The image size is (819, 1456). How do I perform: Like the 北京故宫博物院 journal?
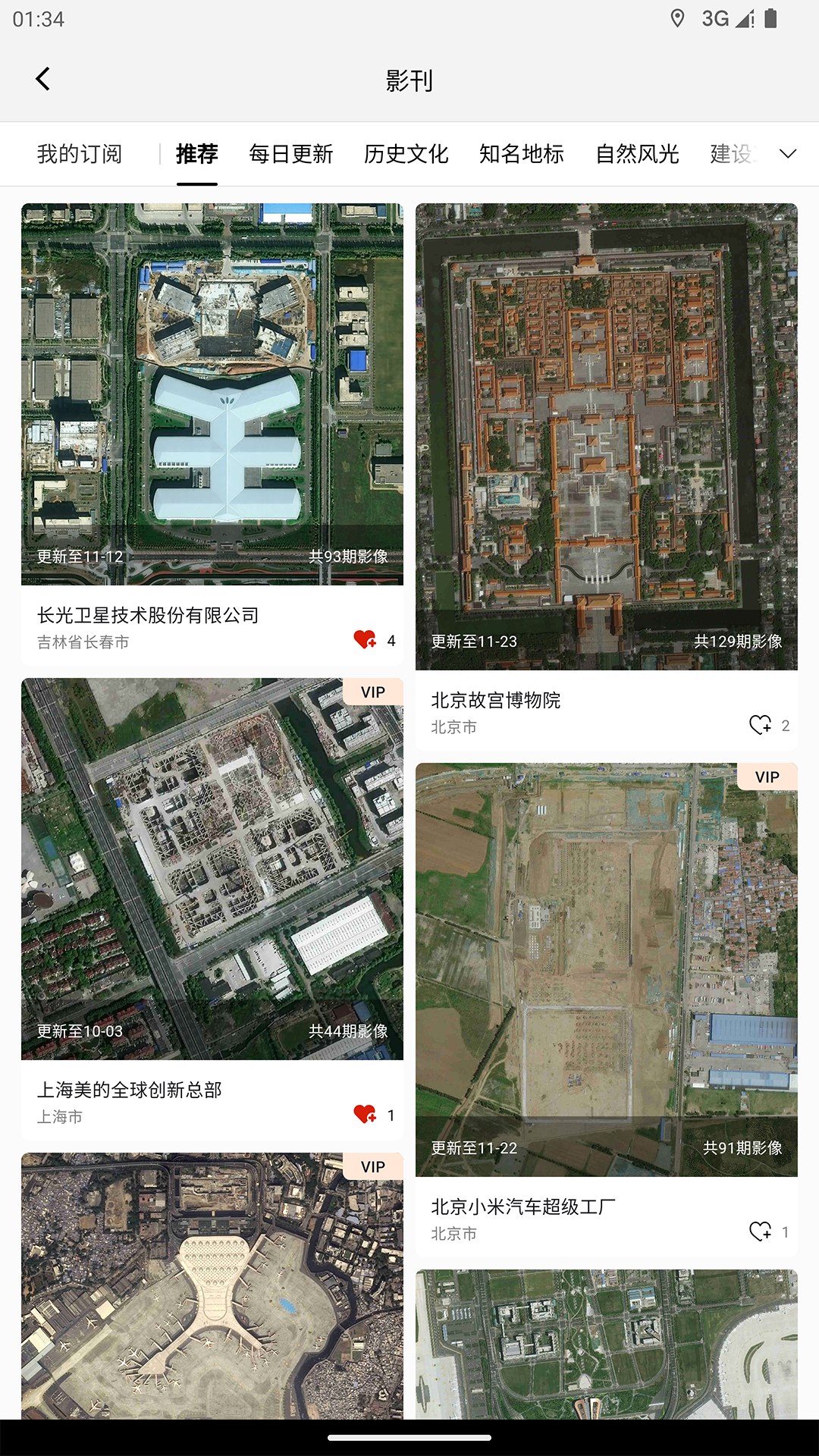[761, 726]
